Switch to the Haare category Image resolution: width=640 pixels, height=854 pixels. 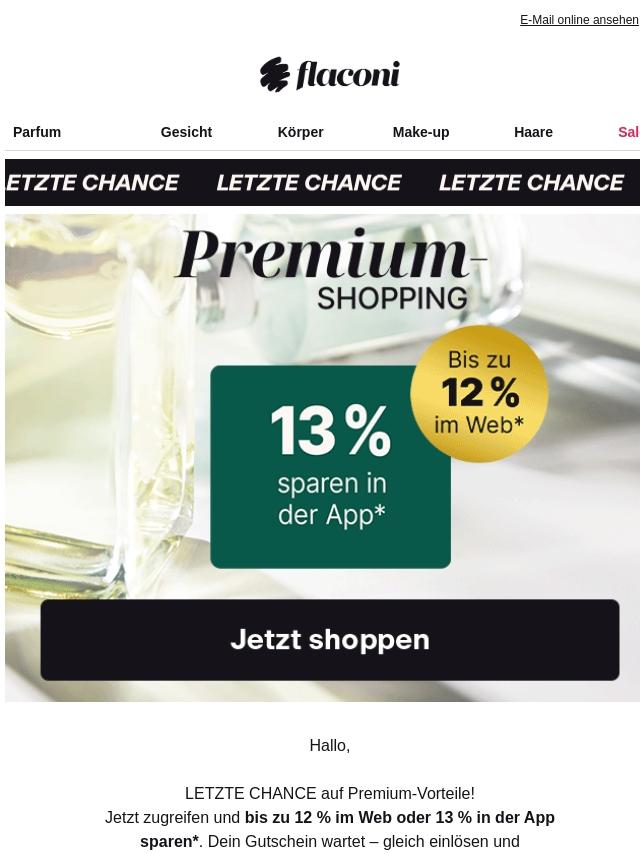(533, 132)
